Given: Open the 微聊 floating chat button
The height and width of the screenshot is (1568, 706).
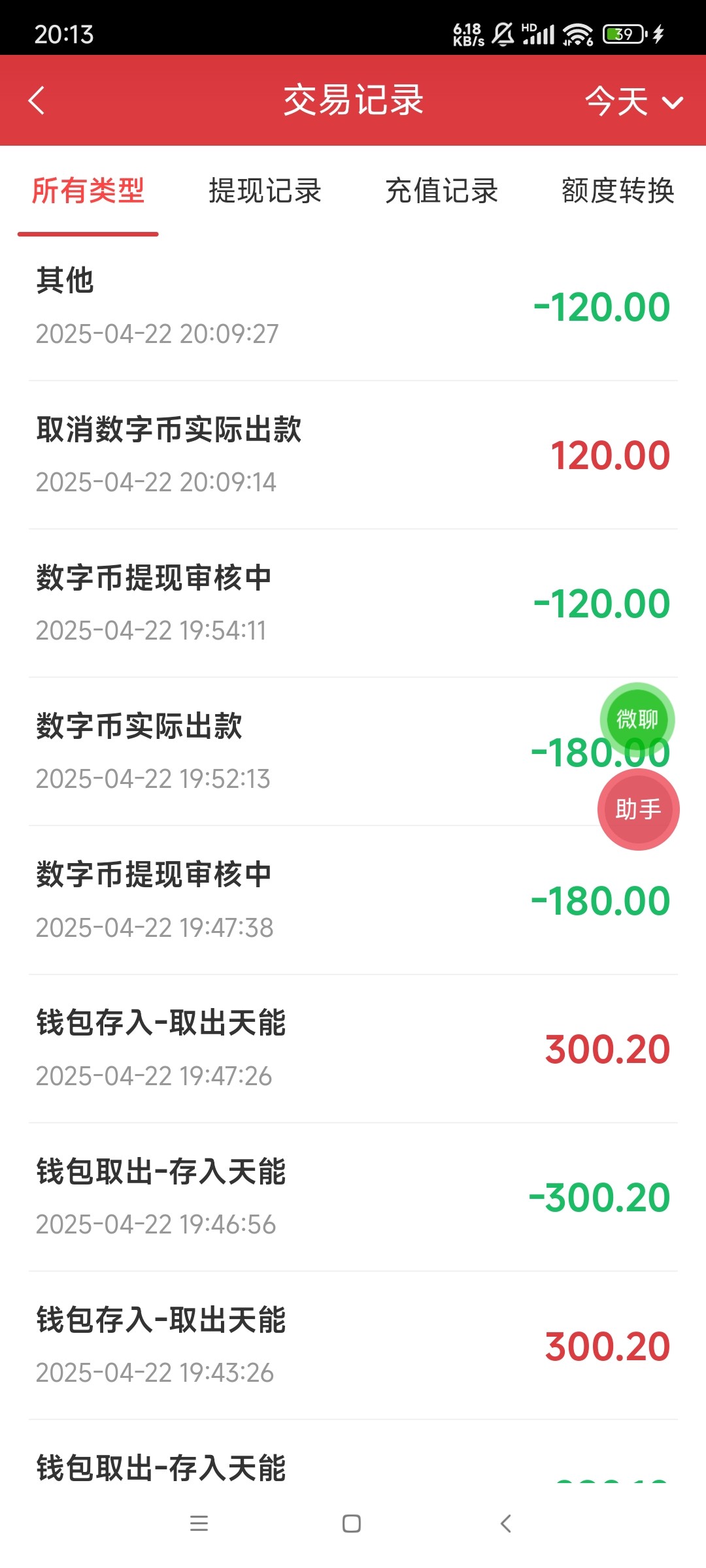Looking at the screenshot, I should coord(637,719).
